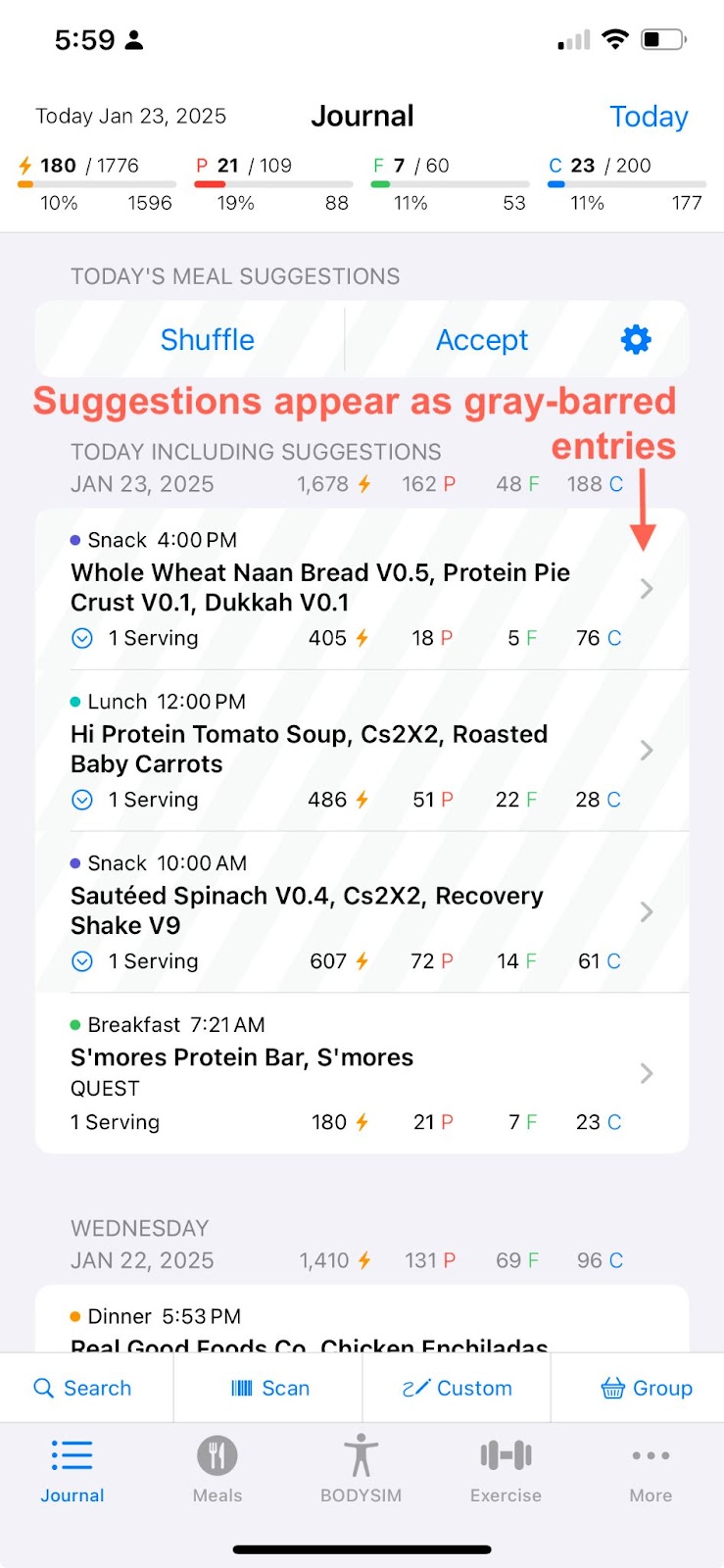Select the Journal tab
The height and width of the screenshot is (1568, 724).
coord(72,1469)
